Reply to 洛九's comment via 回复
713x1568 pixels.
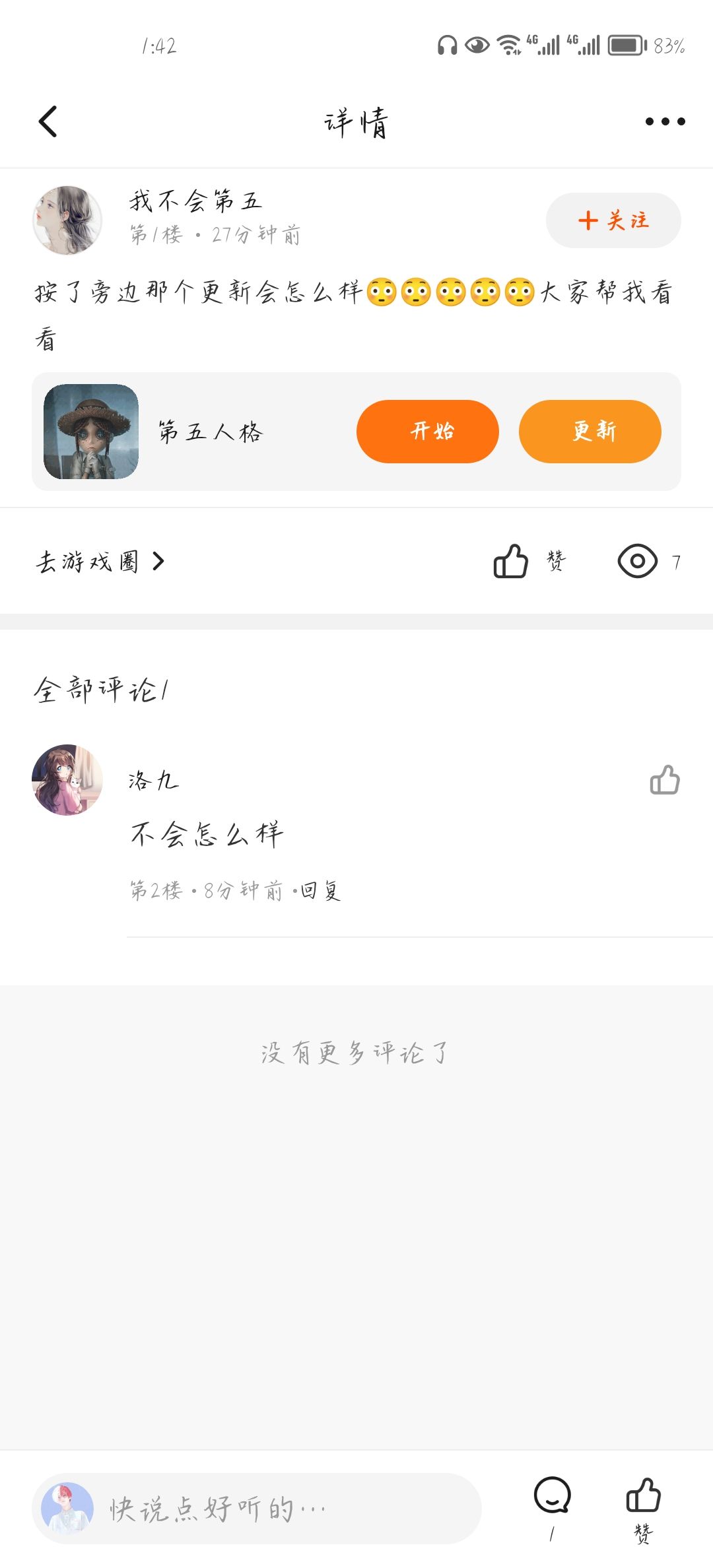[x=321, y=891]
